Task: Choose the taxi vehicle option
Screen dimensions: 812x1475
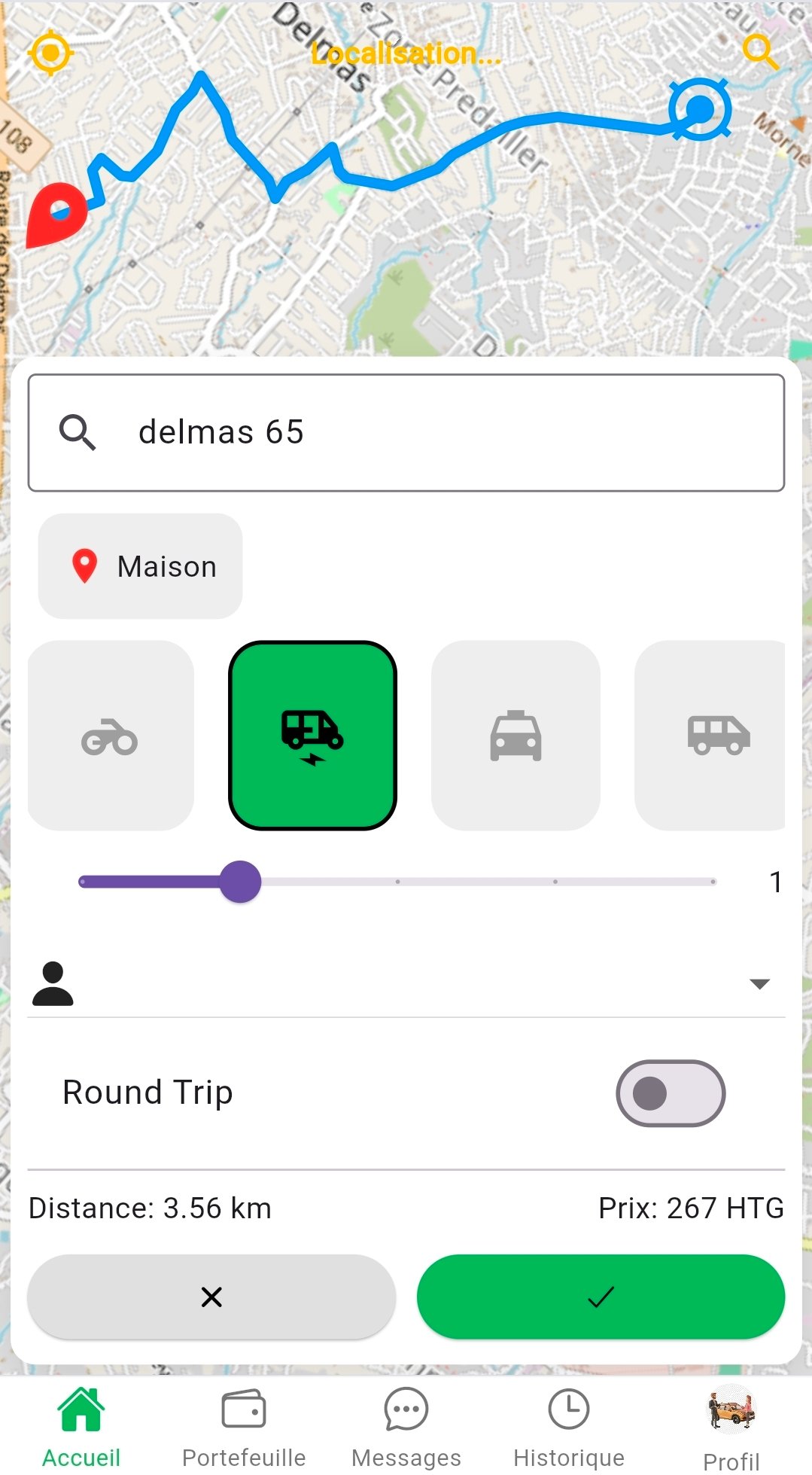Action: click(515, 736)
